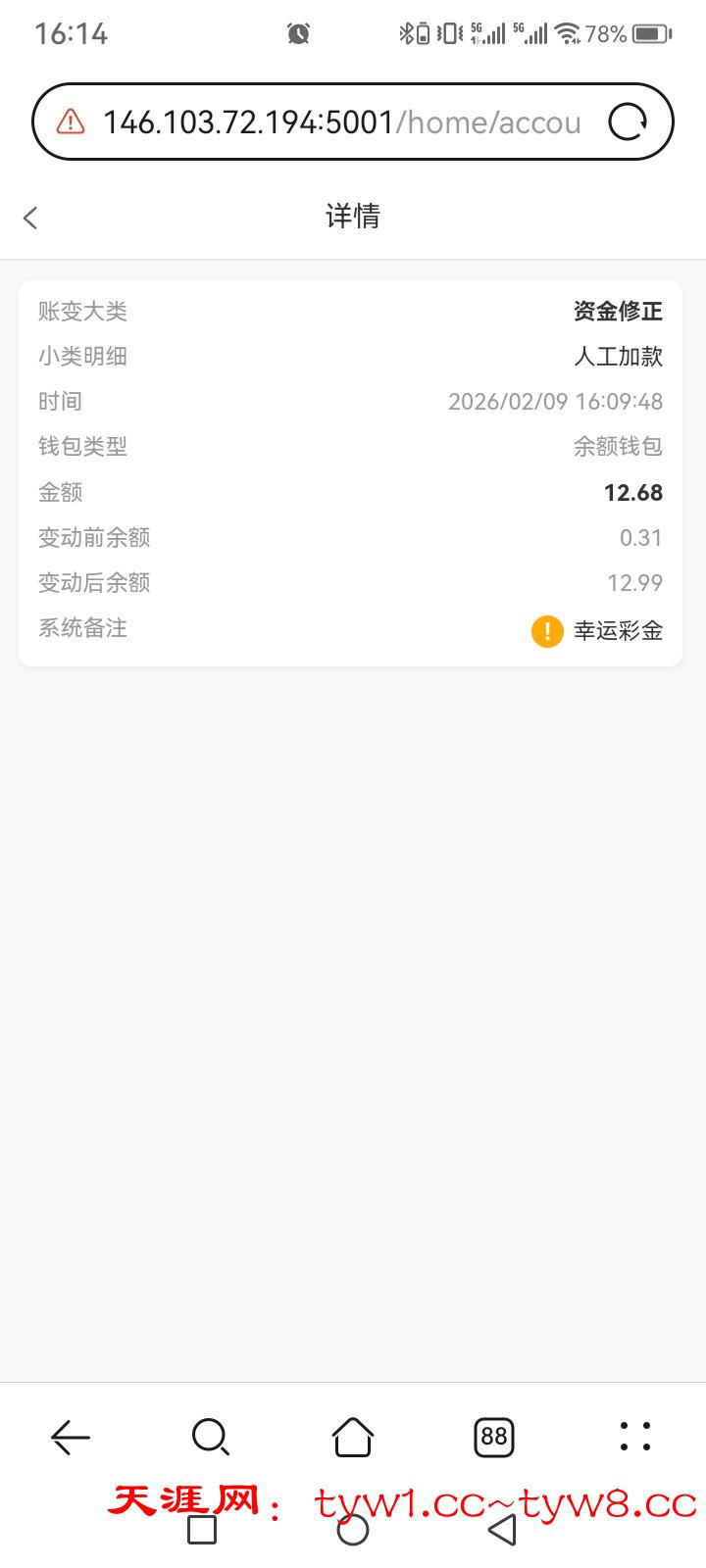Open the browser's more options menu
The height and width of the screenshot is (1568, 706).
coord(635,1437)
